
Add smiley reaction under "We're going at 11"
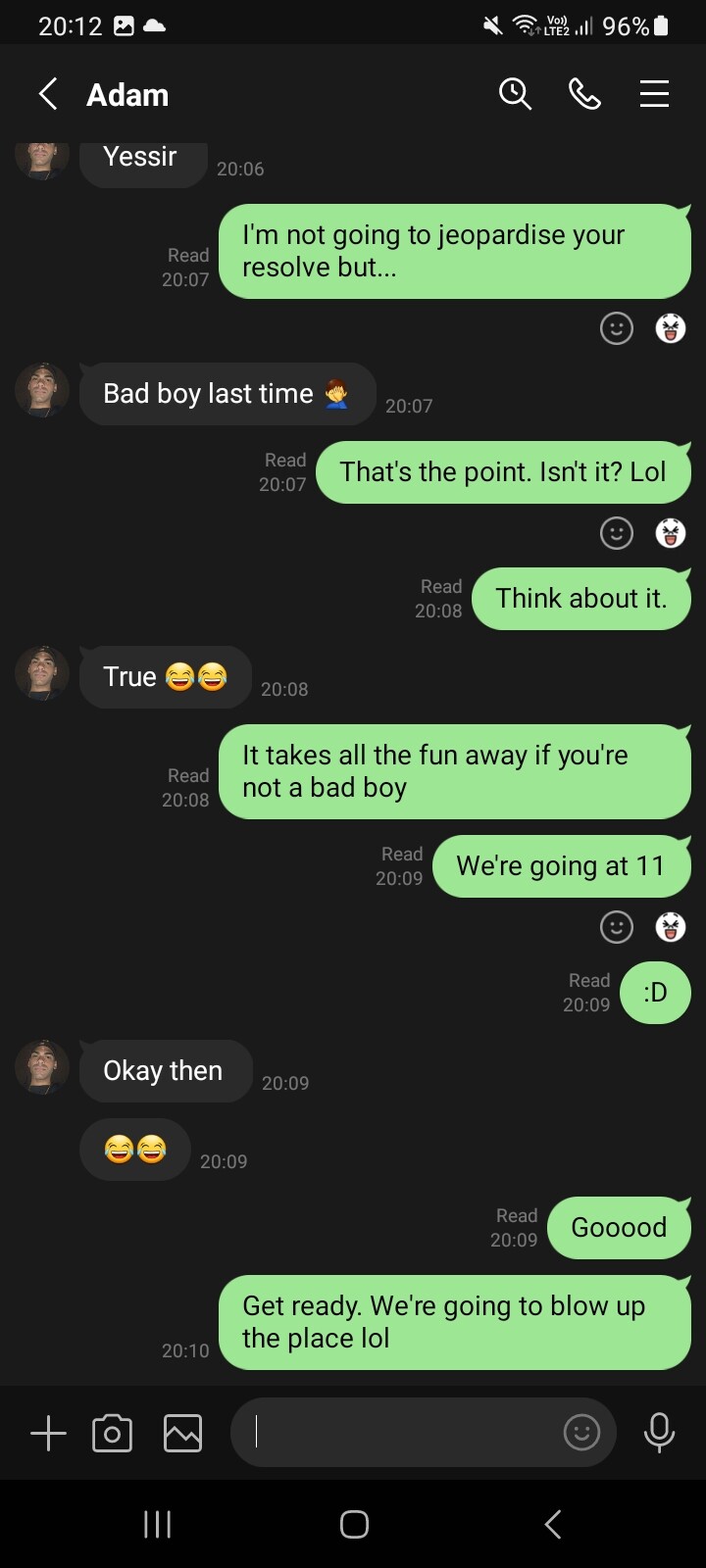(x=616, y=926)
